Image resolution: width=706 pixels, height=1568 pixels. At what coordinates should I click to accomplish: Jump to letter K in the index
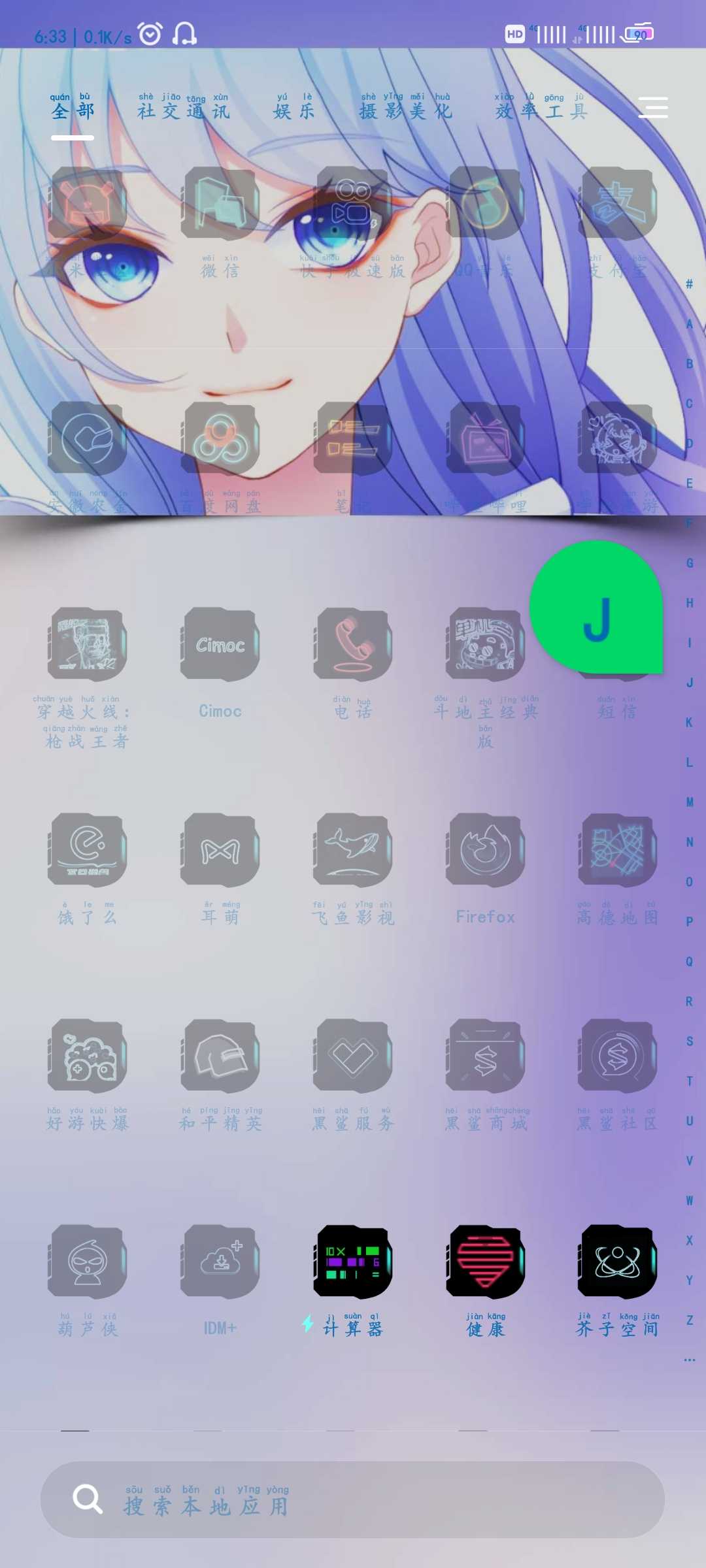(x=689, y=723)
